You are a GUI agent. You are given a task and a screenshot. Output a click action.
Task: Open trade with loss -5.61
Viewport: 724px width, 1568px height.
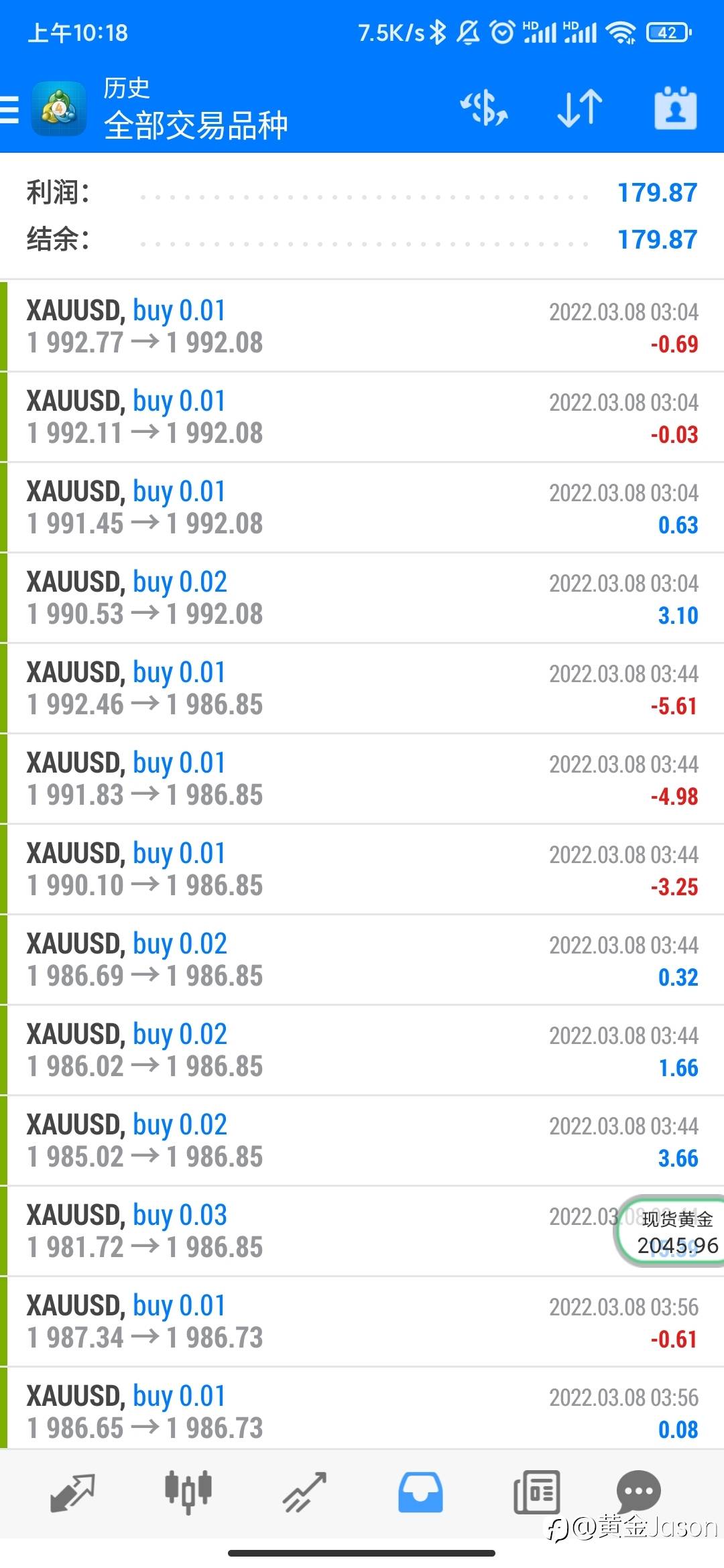click(x=362, y=688)
